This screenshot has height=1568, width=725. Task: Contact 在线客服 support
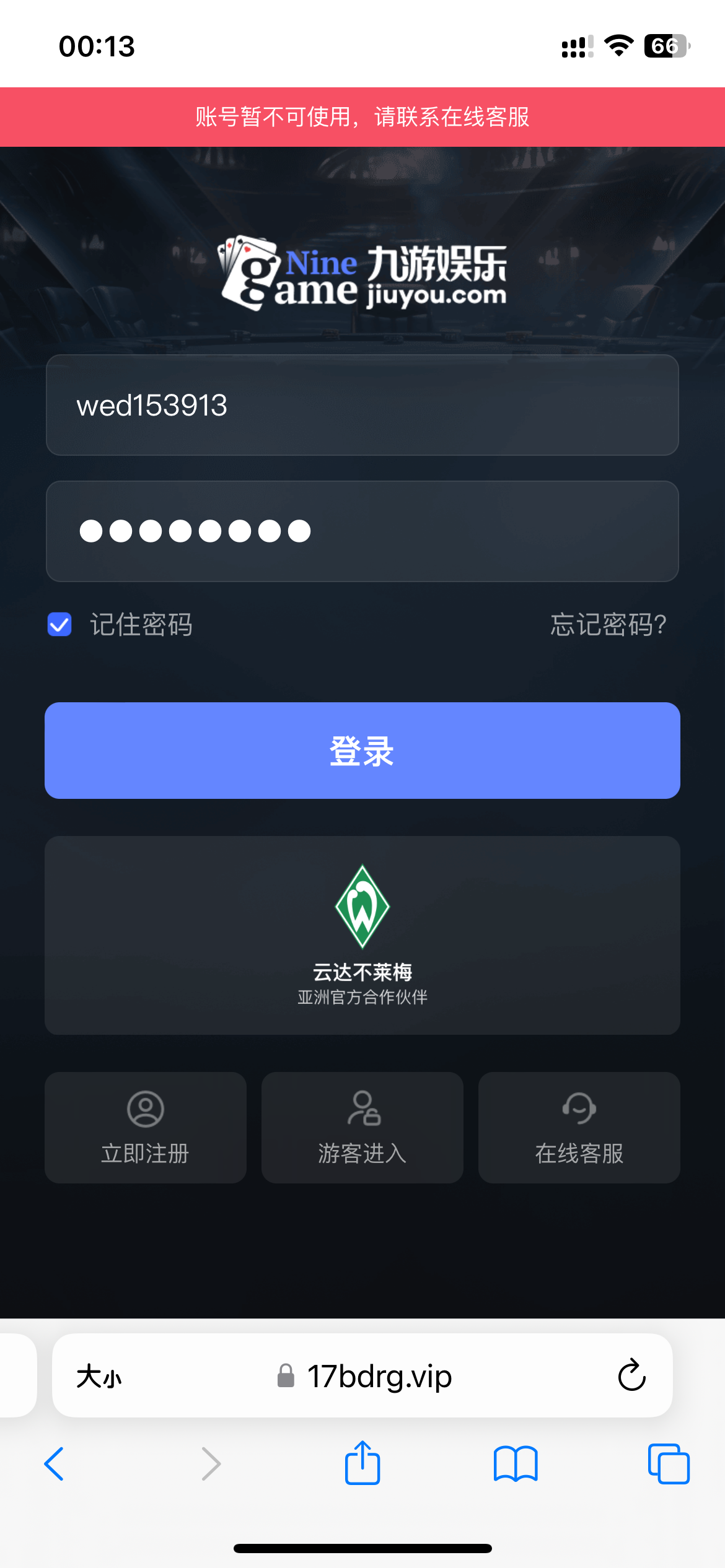(x=579, y=1128)
